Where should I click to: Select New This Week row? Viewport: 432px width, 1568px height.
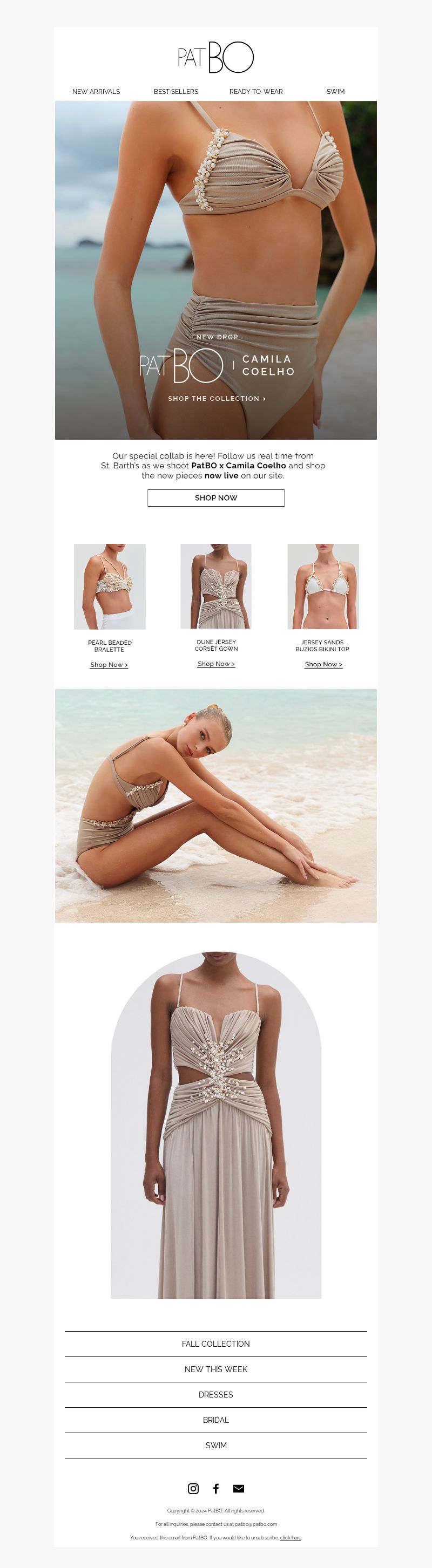pyautogui.click(x=215, y=1369)
